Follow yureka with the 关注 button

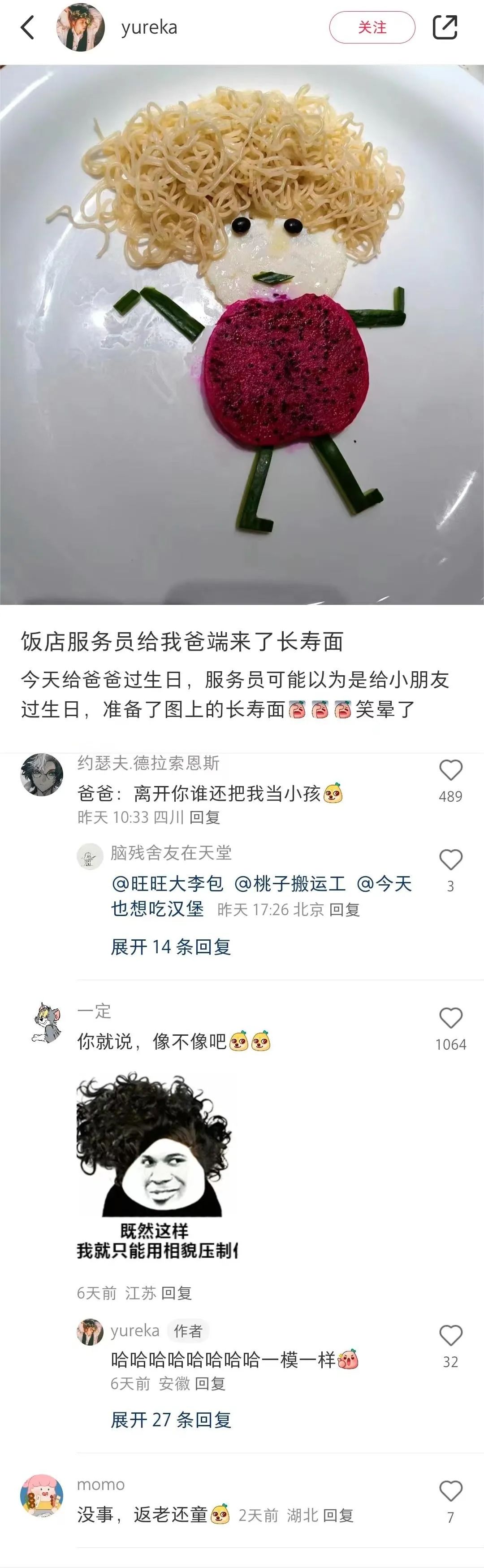tap(372, 27)
